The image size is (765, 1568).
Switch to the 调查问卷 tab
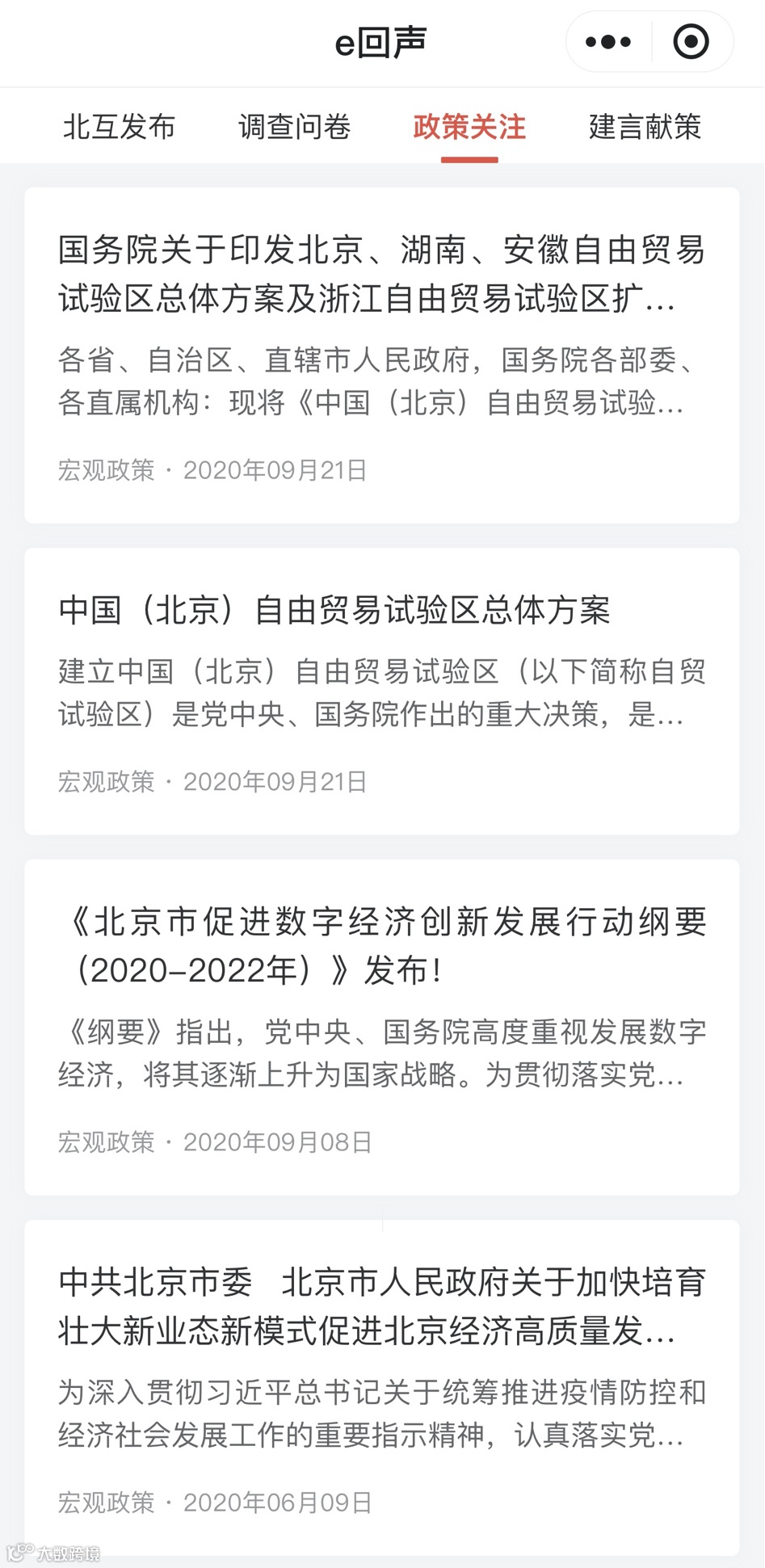(294, 127)
